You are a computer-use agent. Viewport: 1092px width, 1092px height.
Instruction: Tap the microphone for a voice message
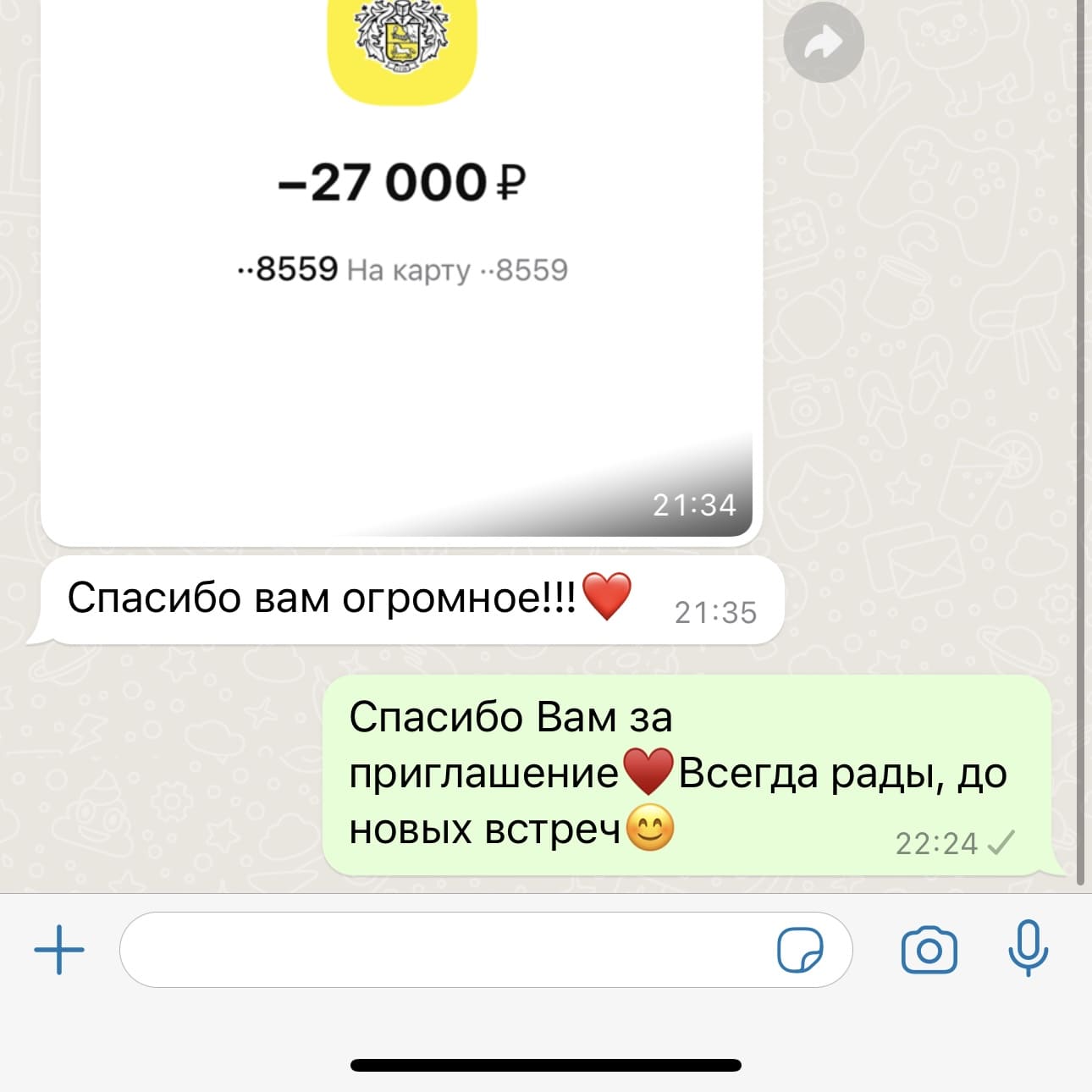click(1028, 948)
